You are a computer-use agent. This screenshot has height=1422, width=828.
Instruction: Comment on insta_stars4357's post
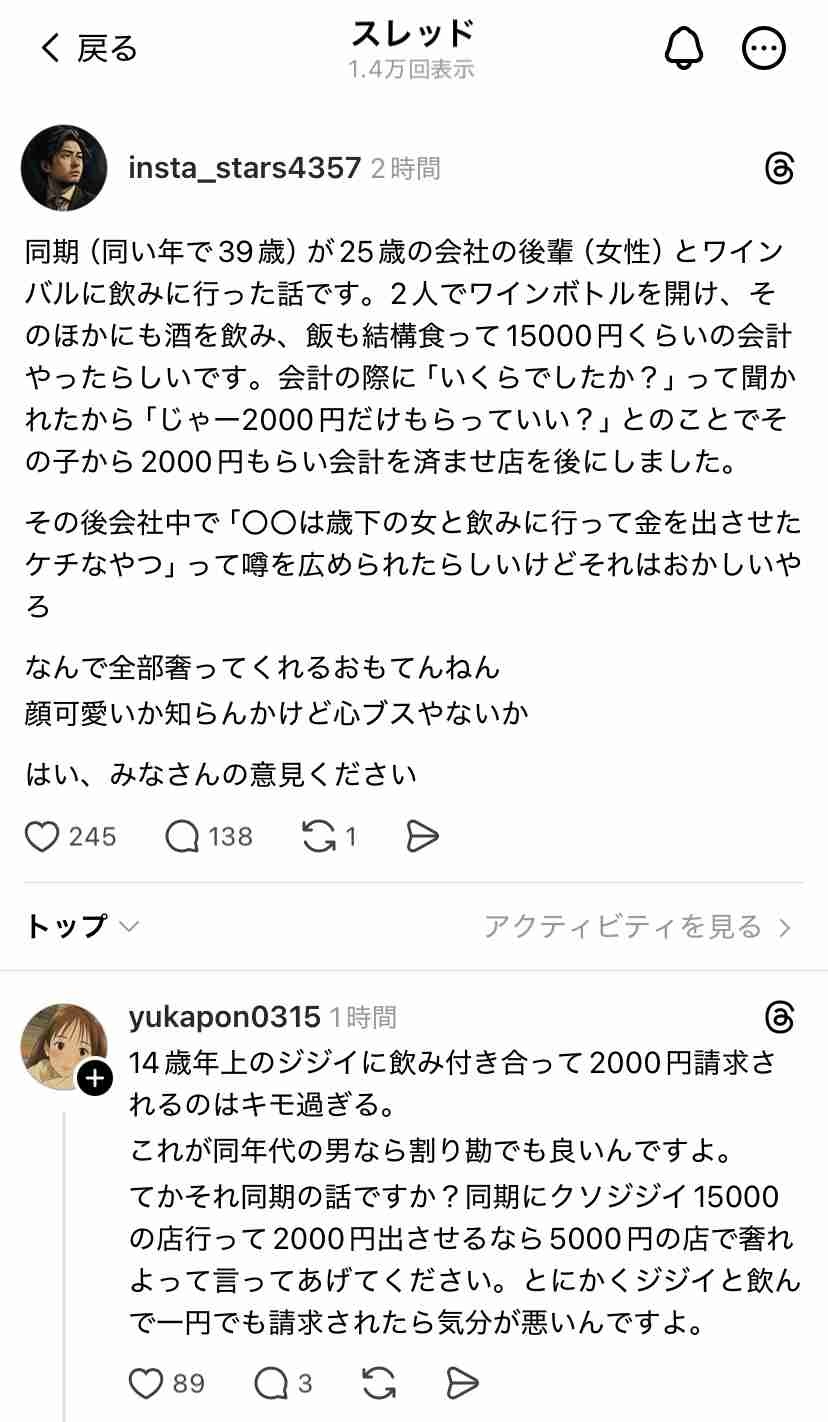click(x=183, y=836)
